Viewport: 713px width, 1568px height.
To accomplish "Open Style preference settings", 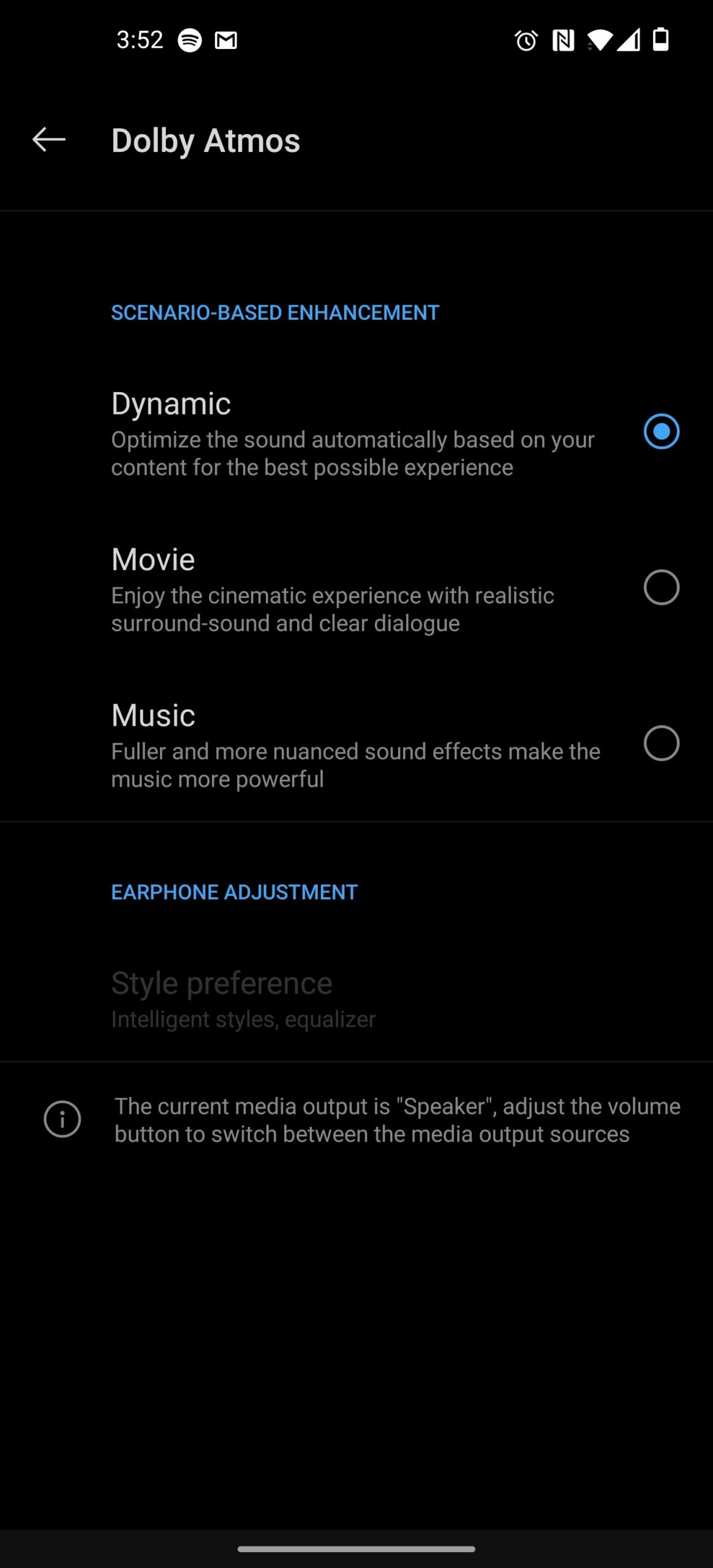I will [x=356, y=998].
